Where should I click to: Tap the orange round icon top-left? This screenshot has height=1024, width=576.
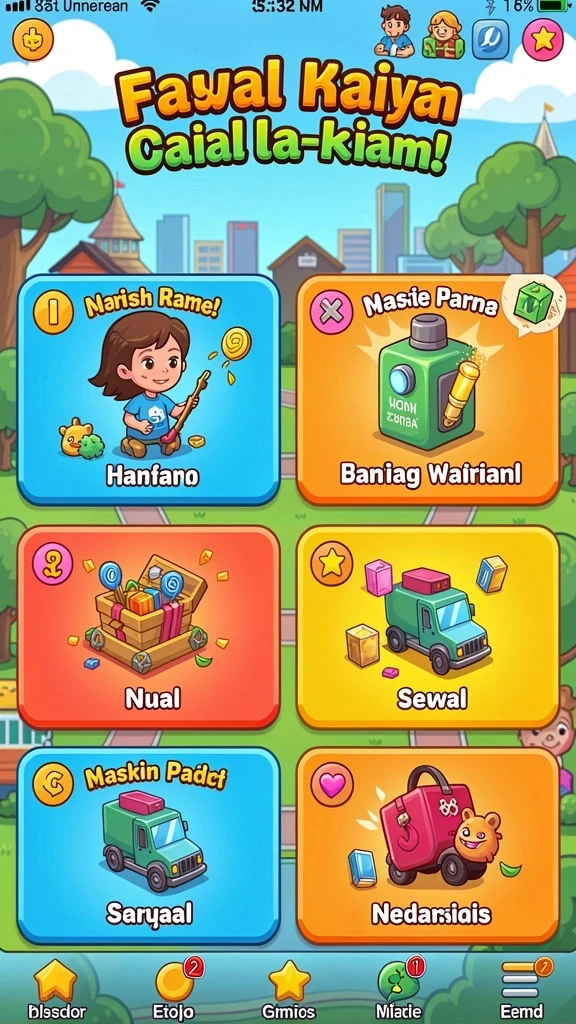pos(33,40)
